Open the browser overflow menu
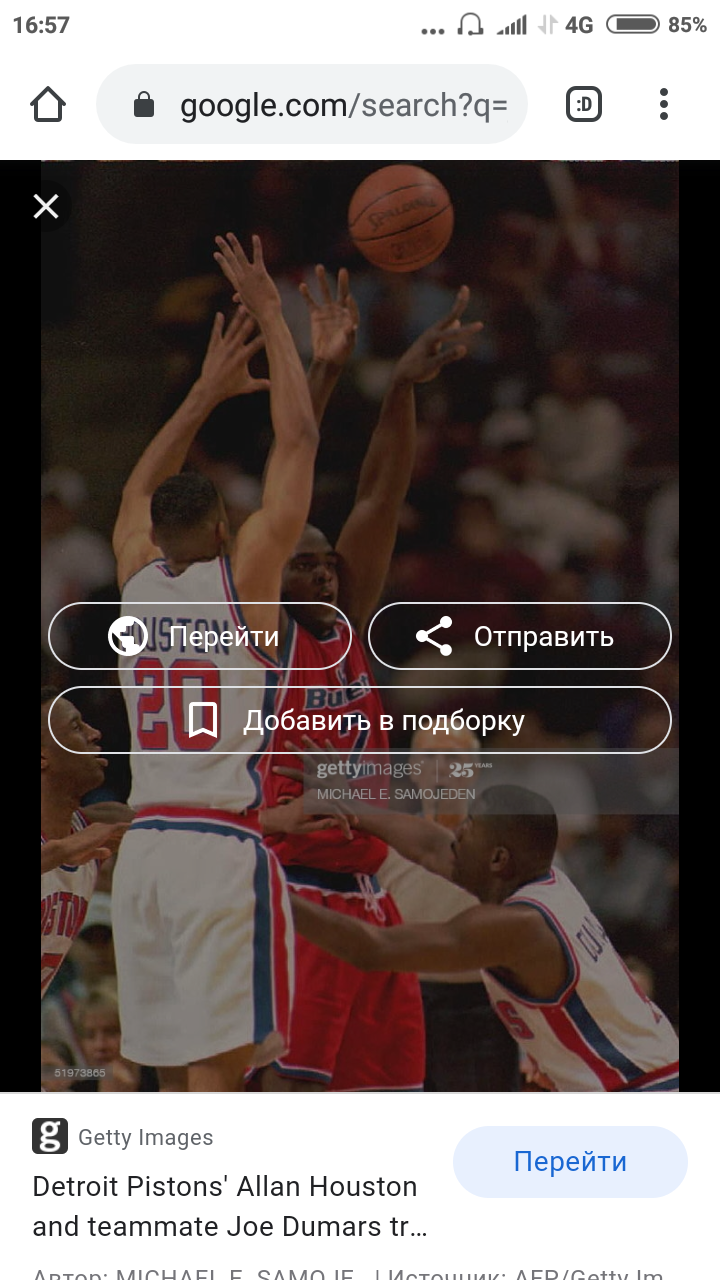720x1280 pixels. coord(664,104)
